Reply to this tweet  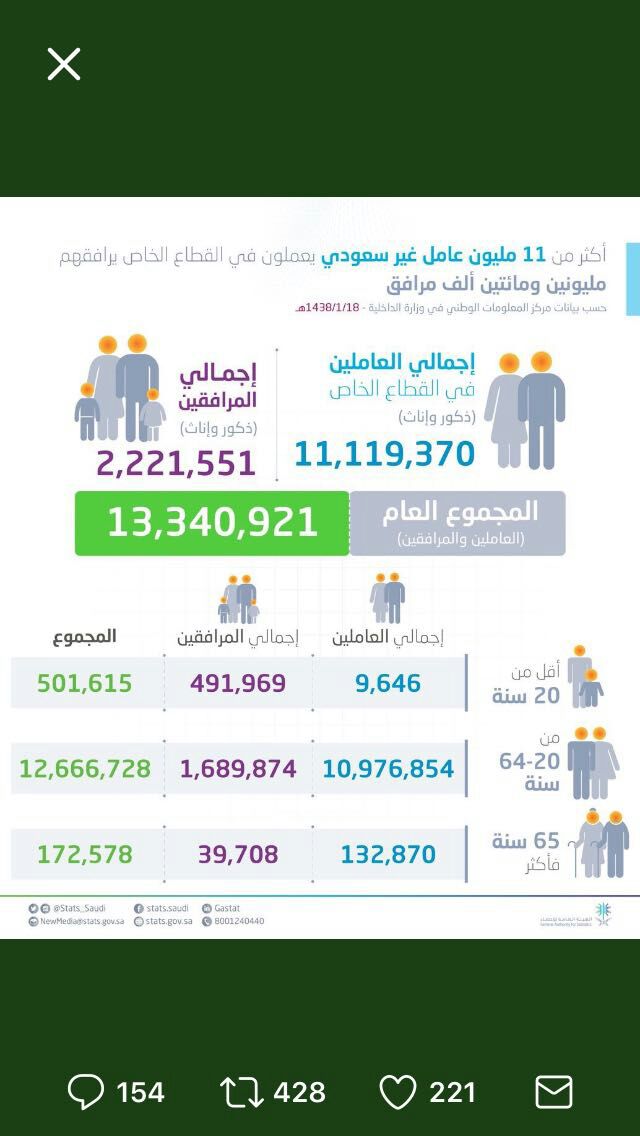[87, 1092]
